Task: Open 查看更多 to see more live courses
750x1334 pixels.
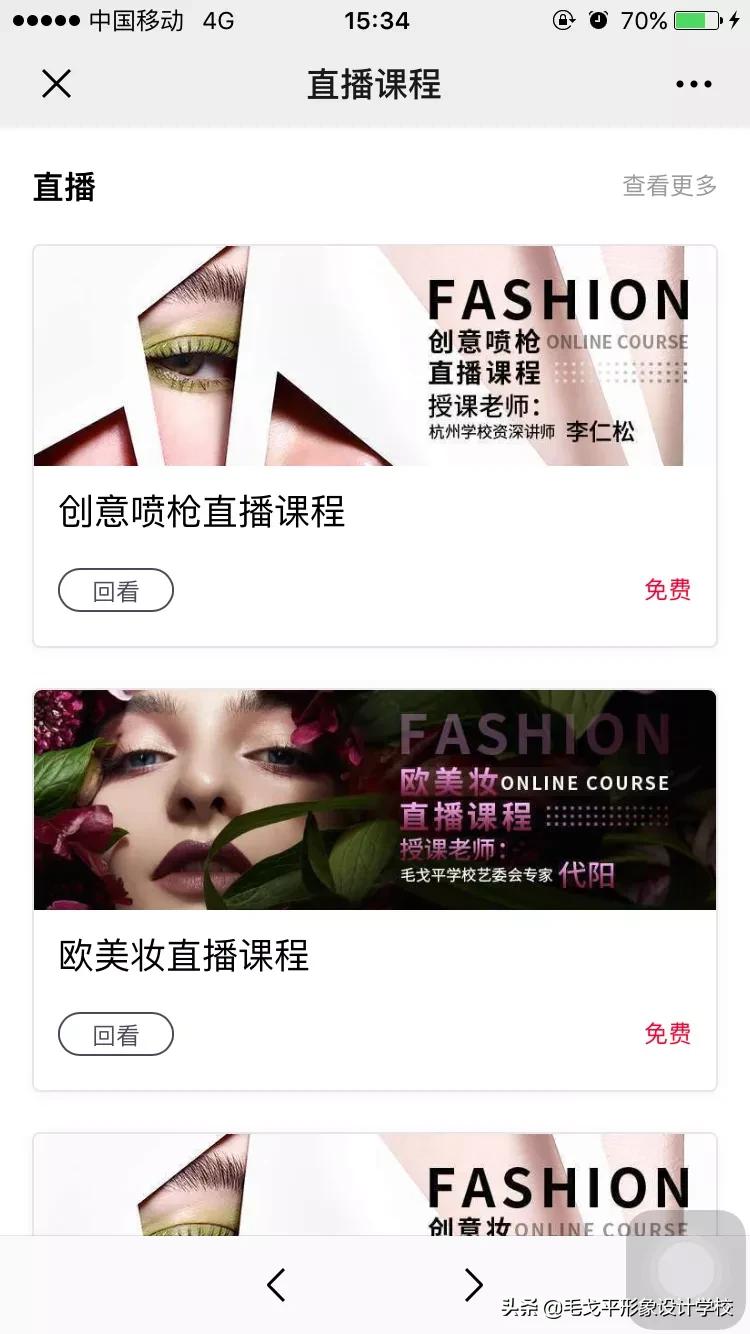Action: click(x=670, y=186)
